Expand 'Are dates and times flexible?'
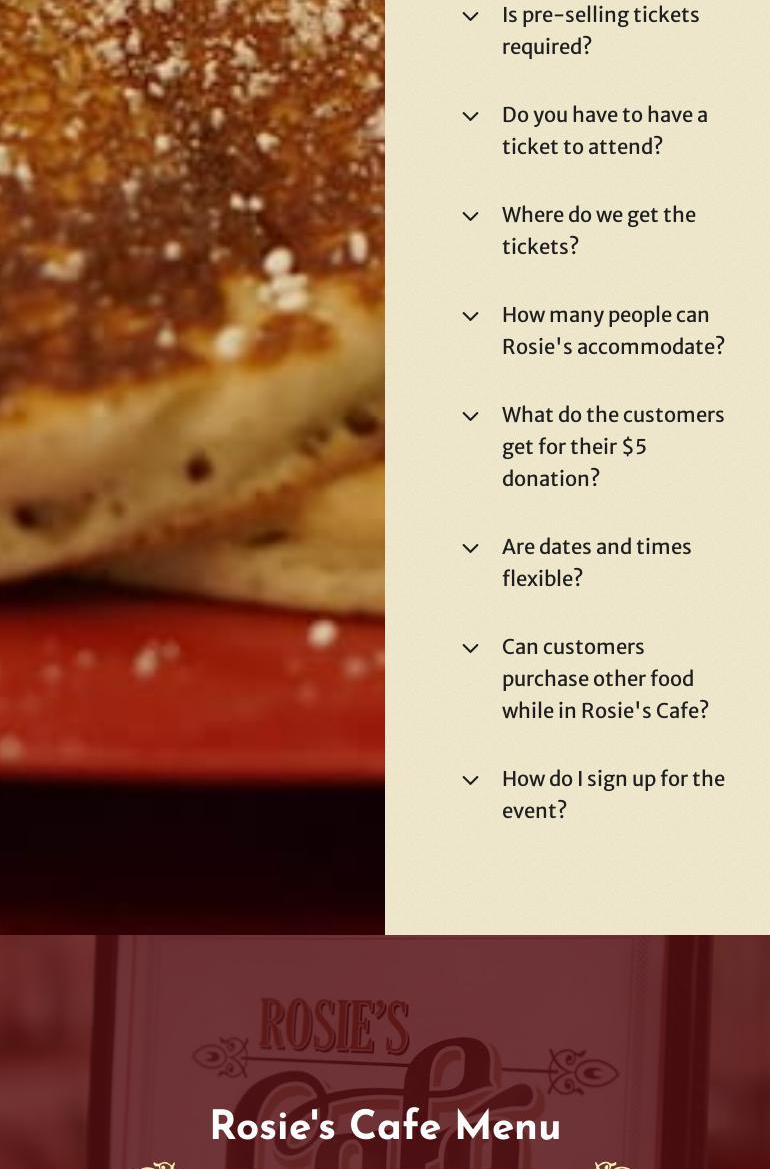The width and height of the screenshot is (770, 1169). tap(596, 563)
